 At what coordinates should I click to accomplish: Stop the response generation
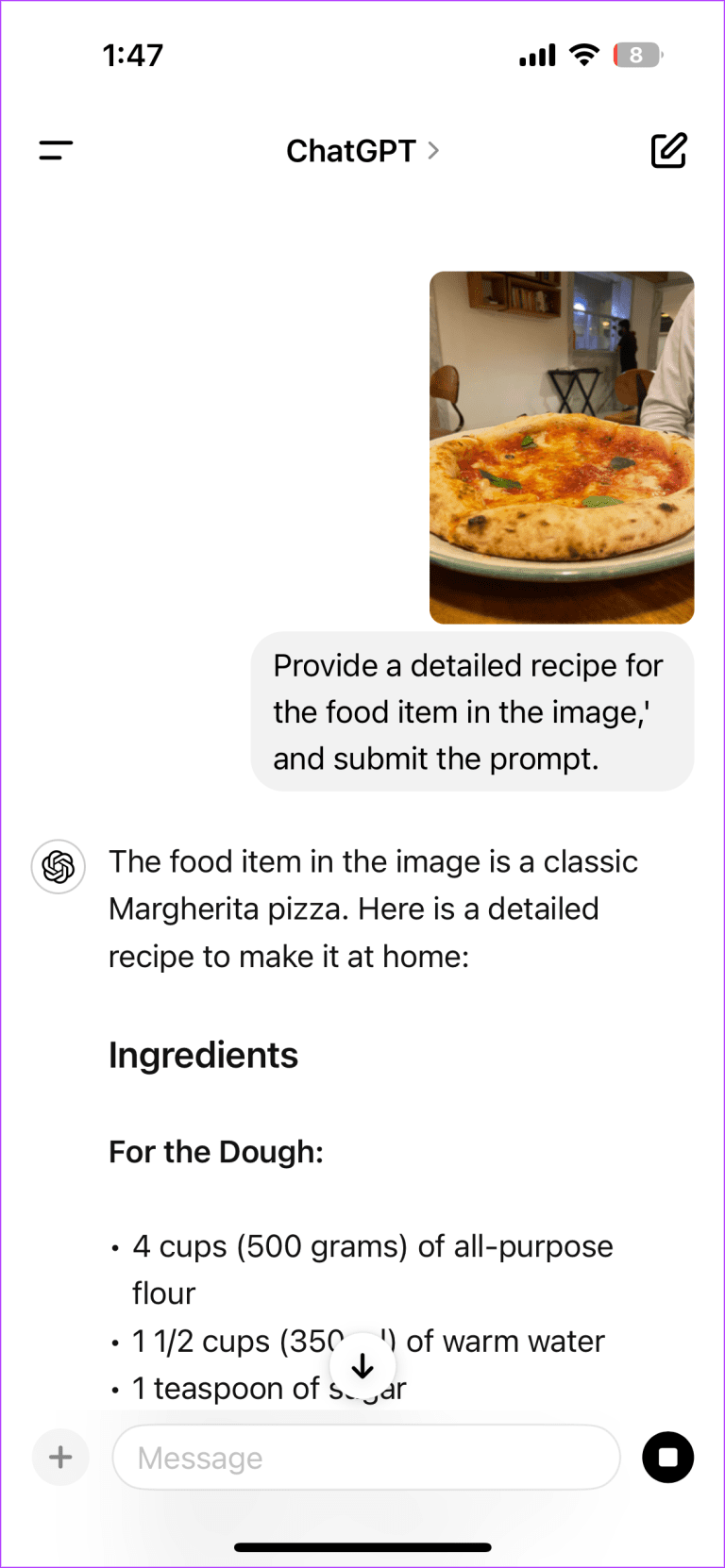click(667, 1457)
